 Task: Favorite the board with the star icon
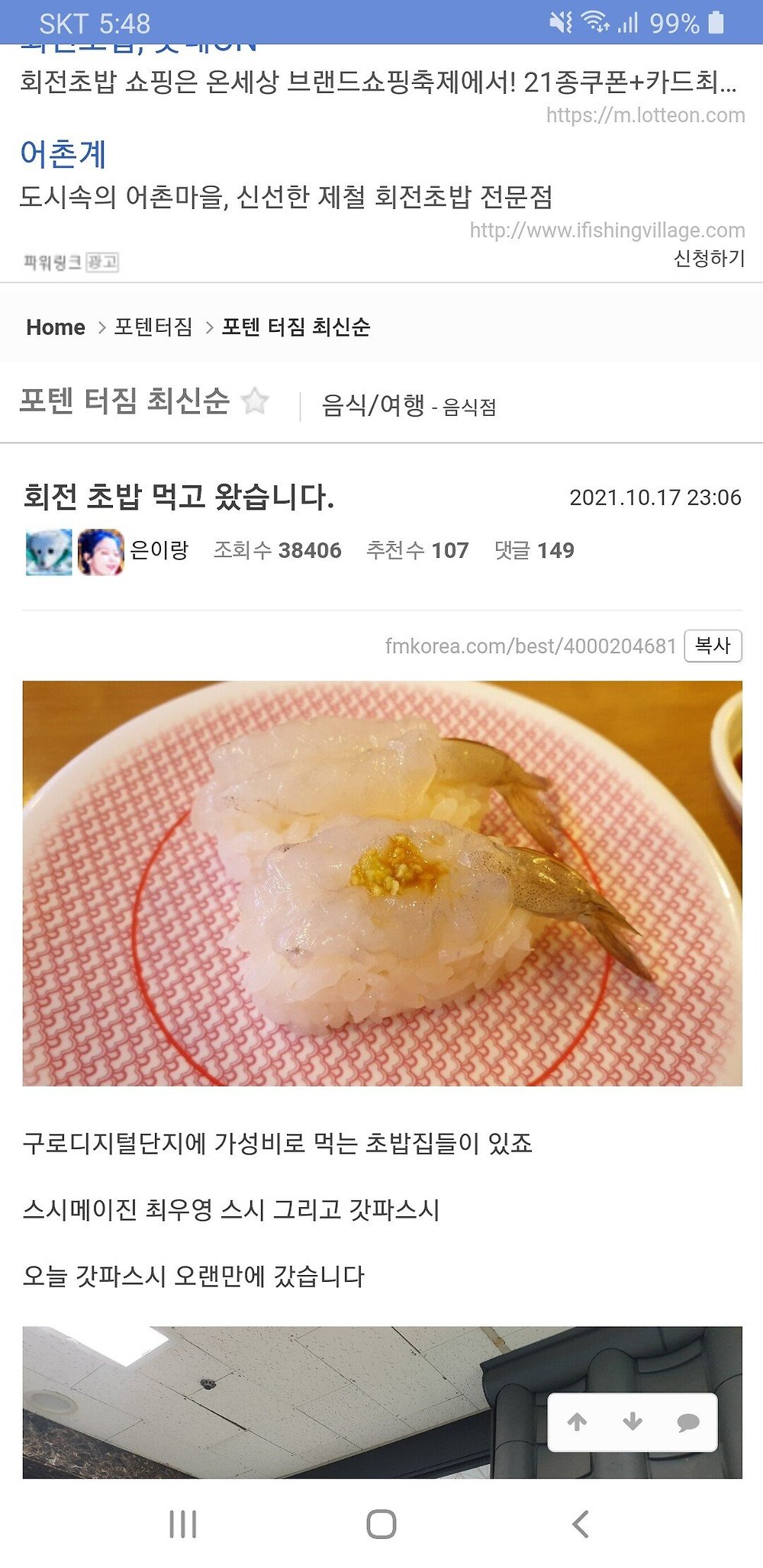[255, 401]
